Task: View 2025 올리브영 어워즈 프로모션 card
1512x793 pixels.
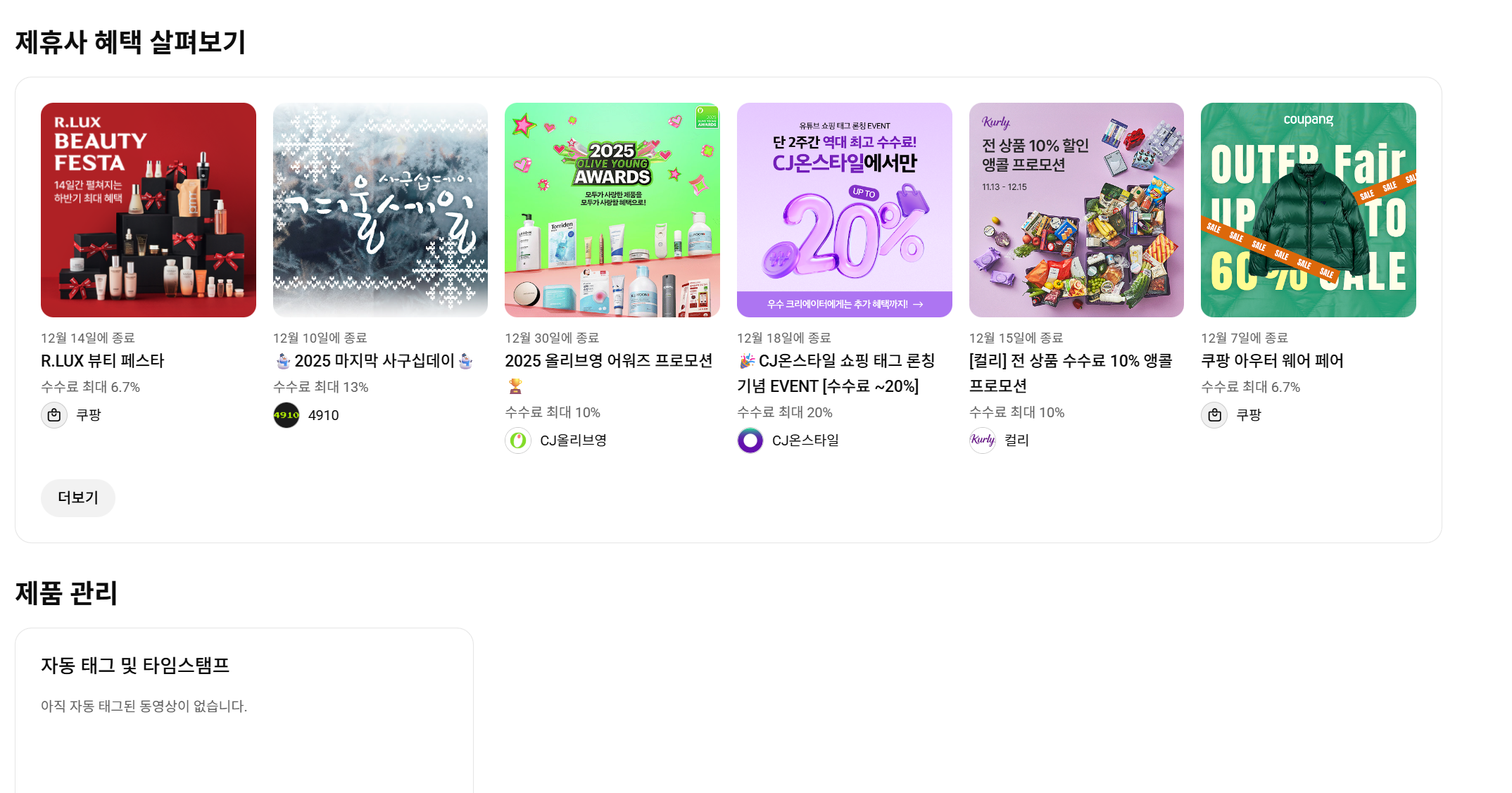Action: pos(612,210)
